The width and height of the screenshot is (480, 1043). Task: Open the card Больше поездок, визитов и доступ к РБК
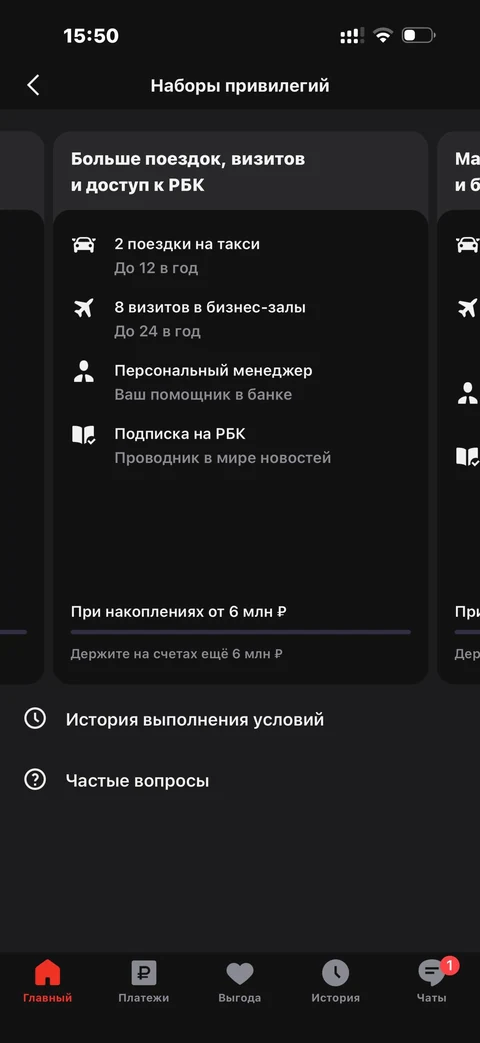click(x=241, y=407)
